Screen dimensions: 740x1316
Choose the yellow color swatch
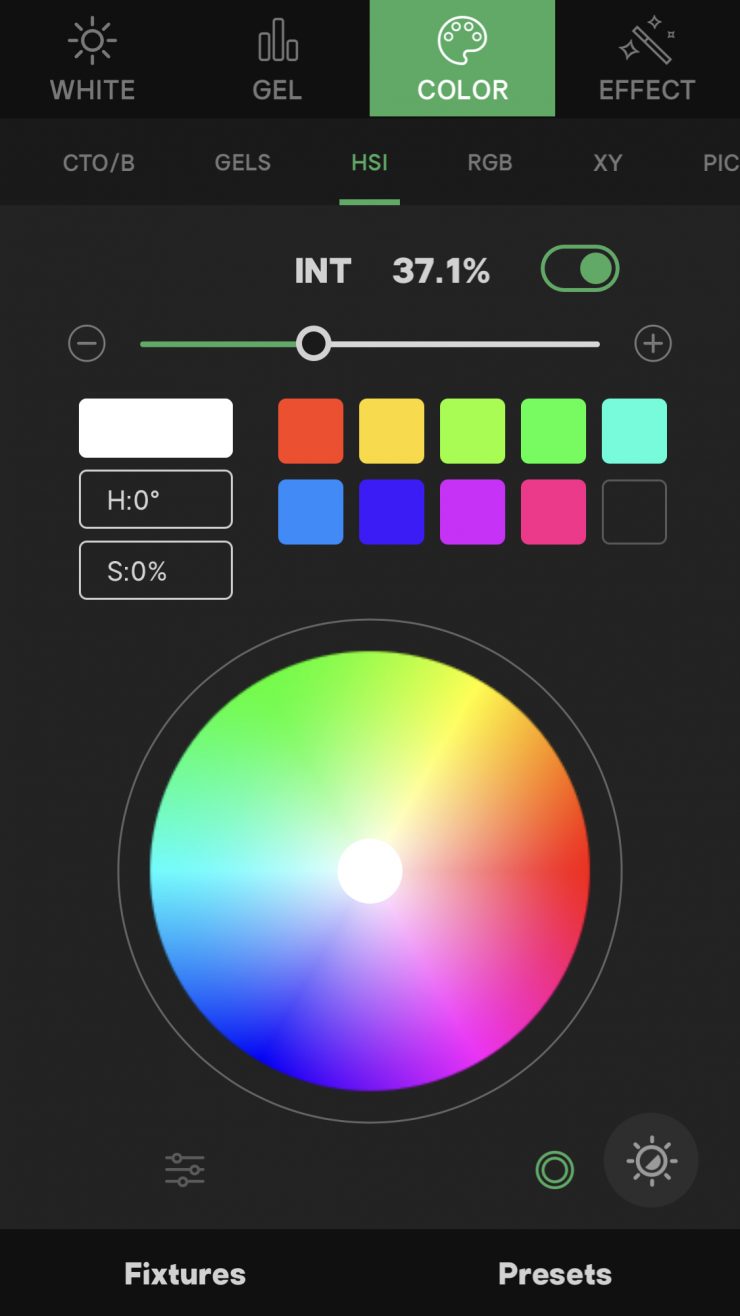pos(391,431)
